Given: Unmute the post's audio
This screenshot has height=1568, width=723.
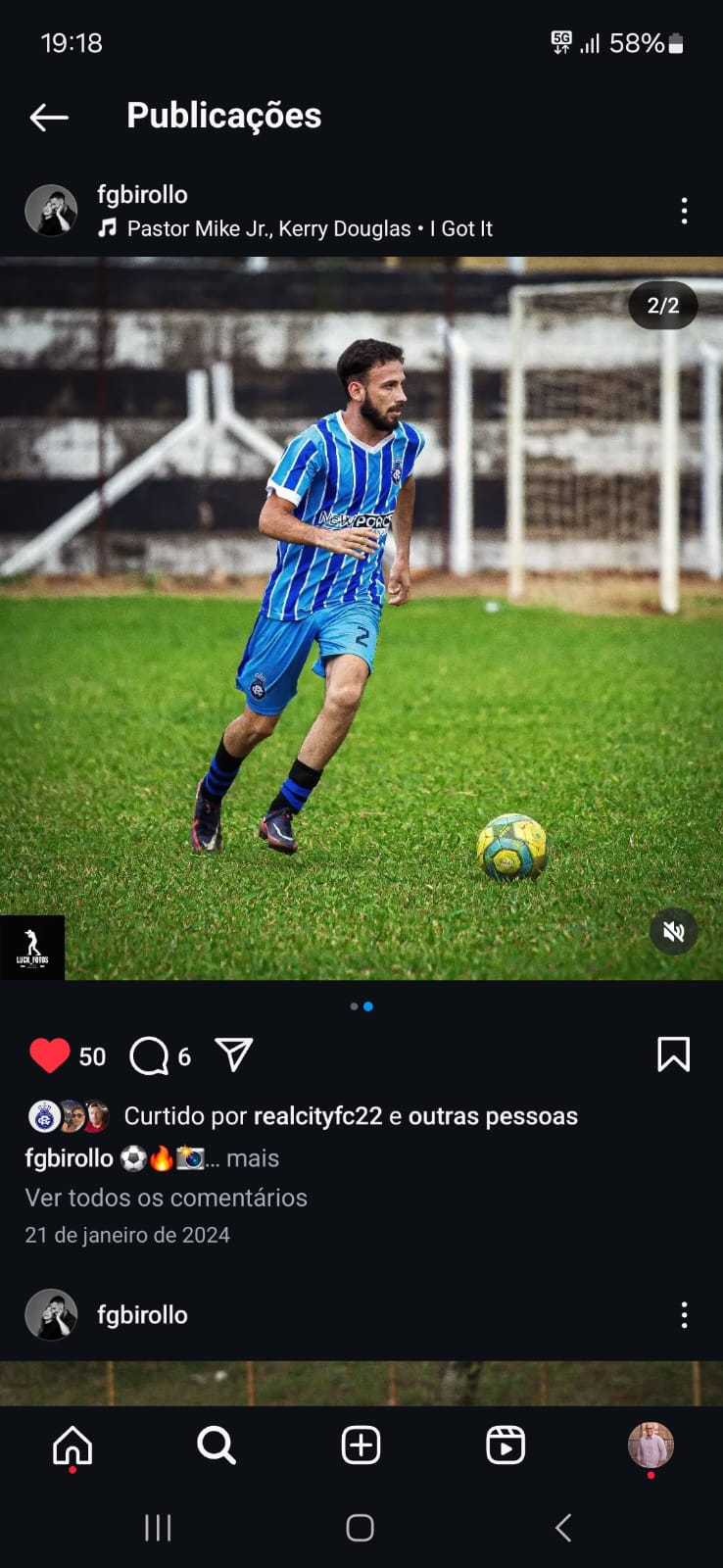Looking at the screenshot, I should point(674,931).
